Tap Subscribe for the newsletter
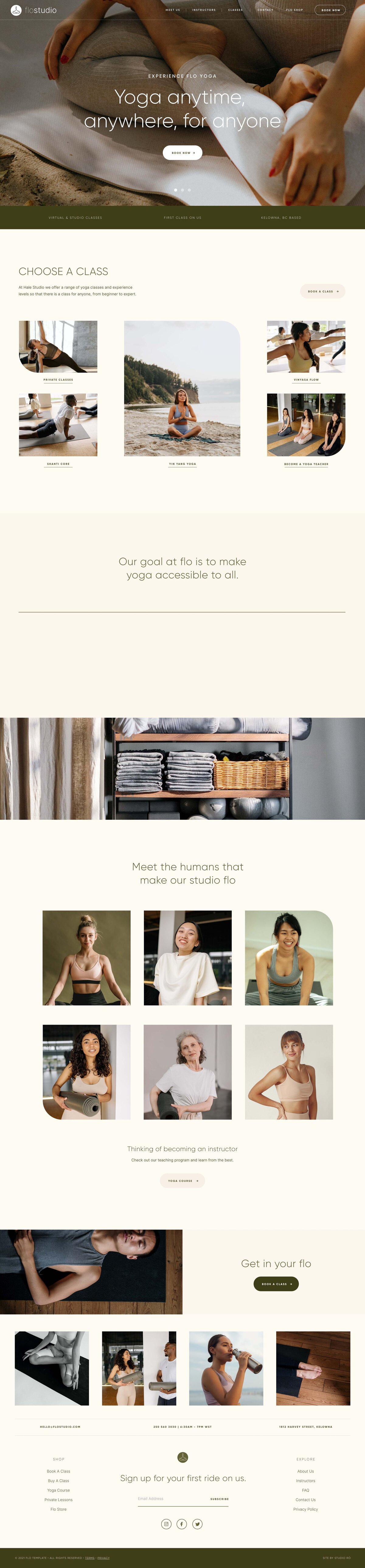 point(219,1499)
